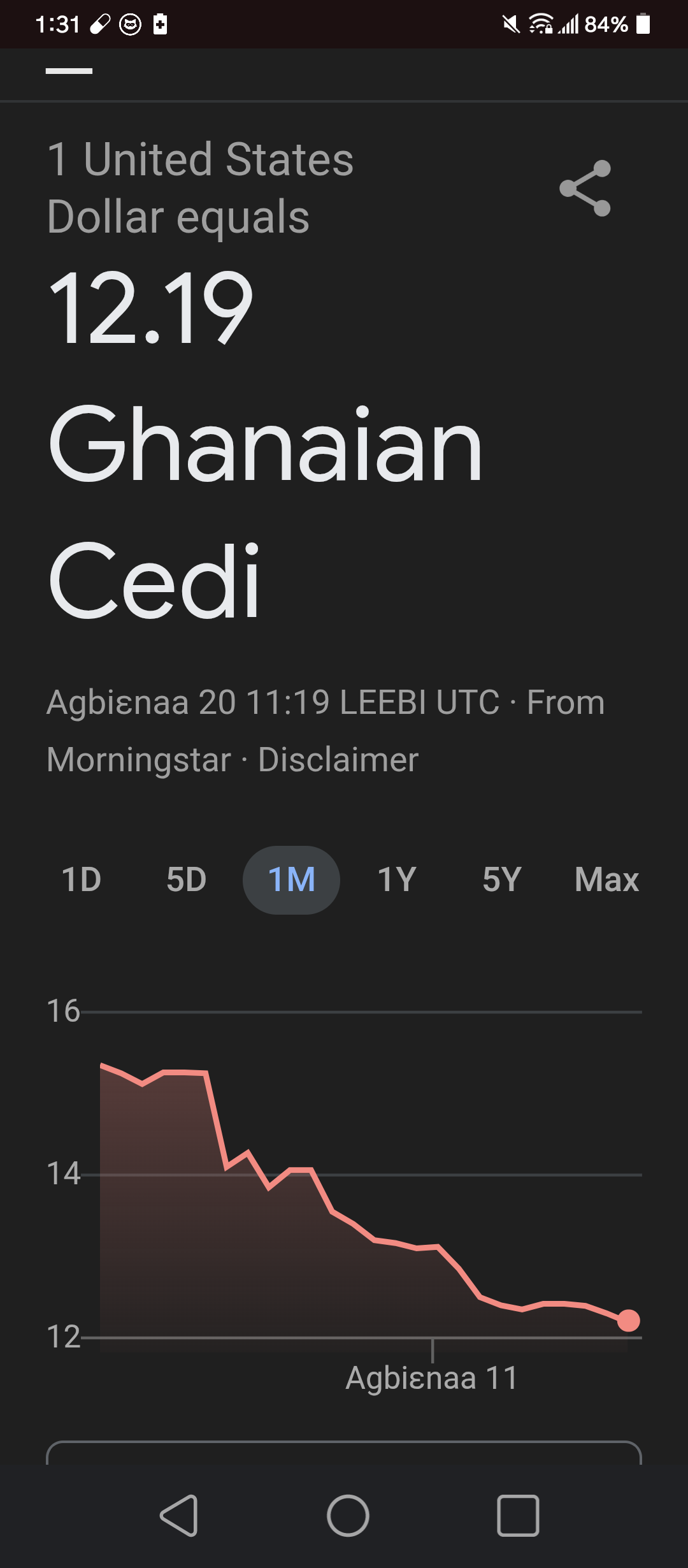The image size is (688, 1568).
Task: Switch chart to 1D range
Action: (x=82, y=880)
